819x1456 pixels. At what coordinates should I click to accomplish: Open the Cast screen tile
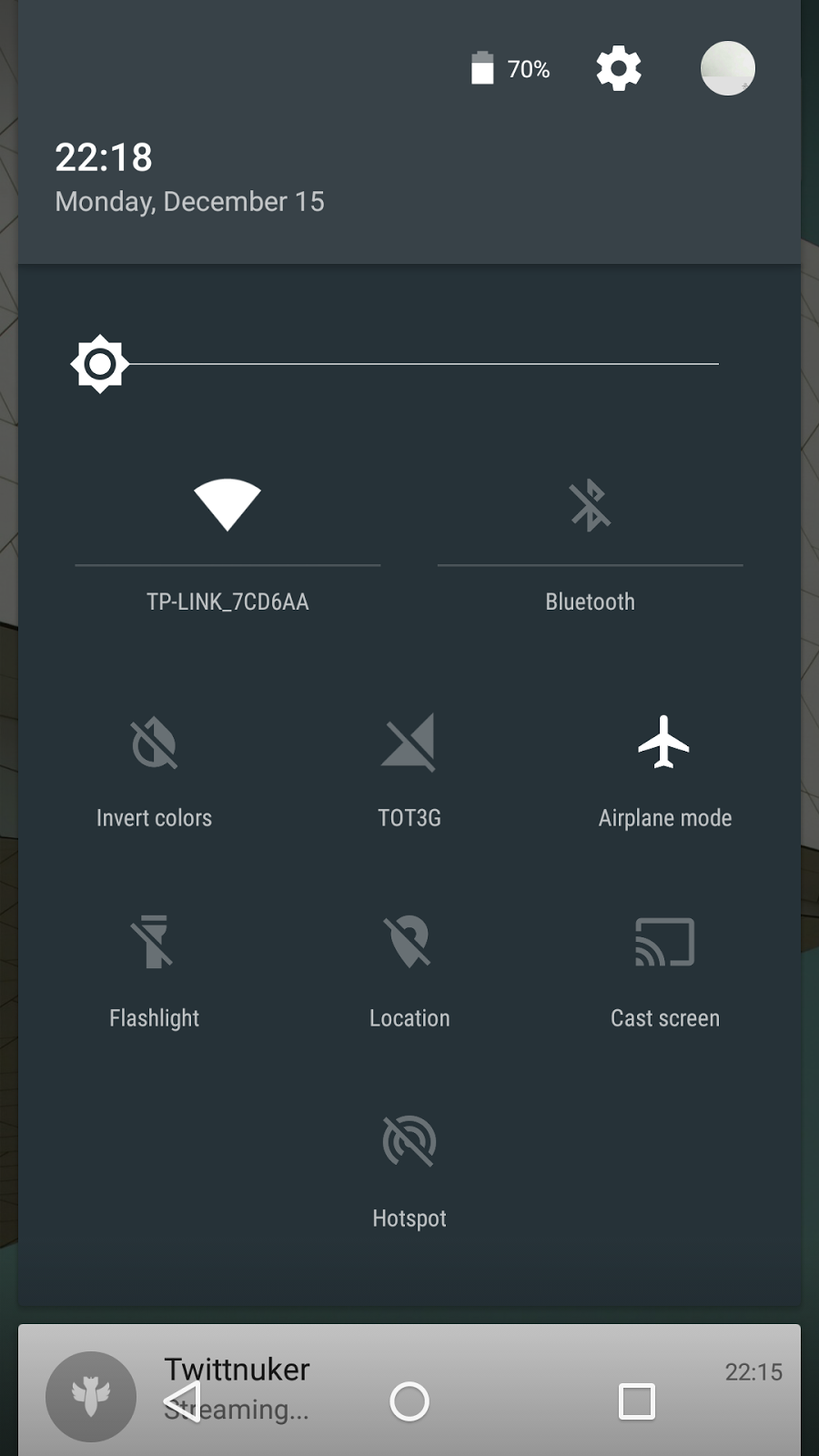pyautogui.click(x=664, y=943)
